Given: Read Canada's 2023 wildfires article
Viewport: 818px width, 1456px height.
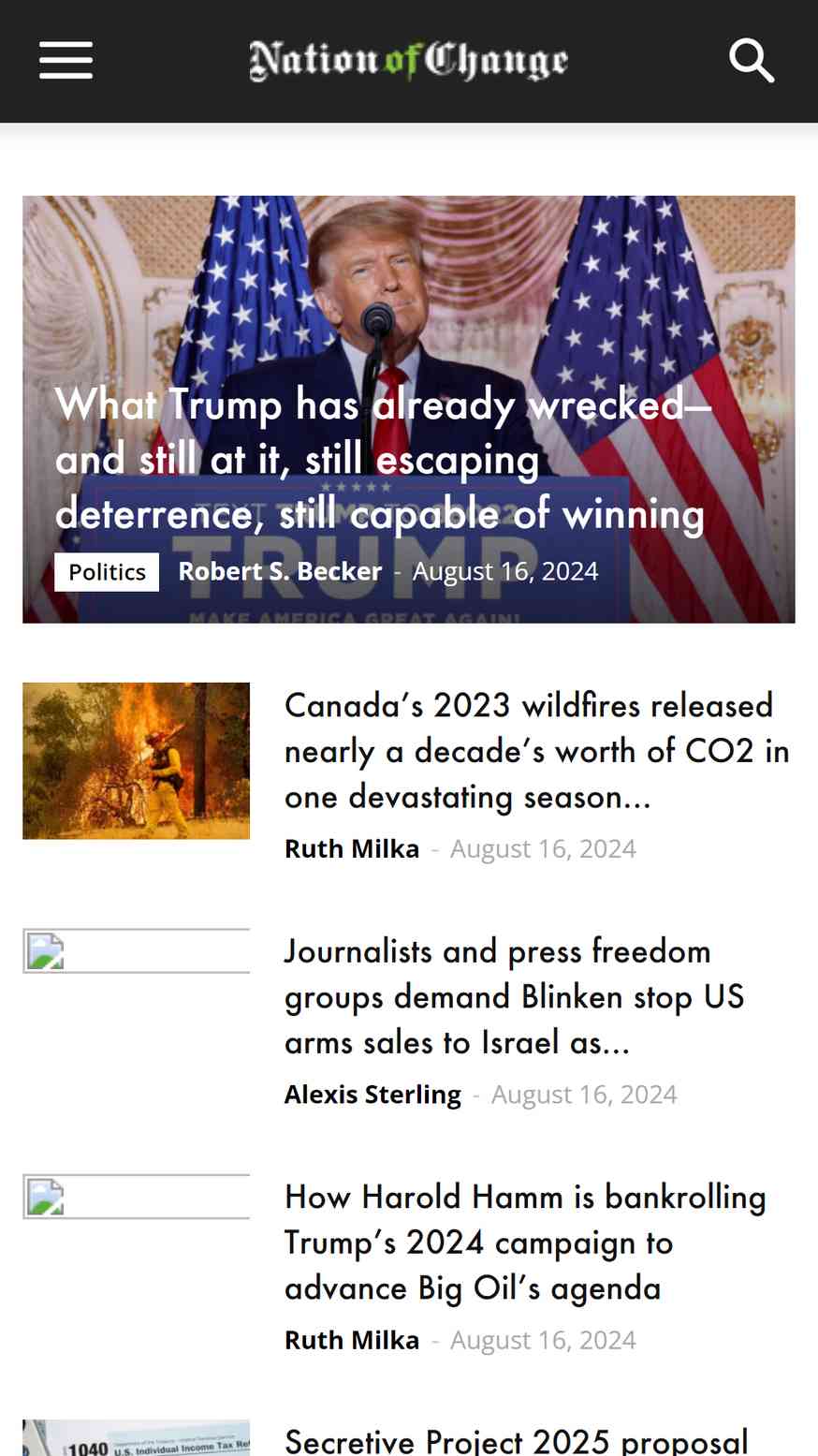Looking at the screenshot, I should pyautogui.click(x=537, y=751).
